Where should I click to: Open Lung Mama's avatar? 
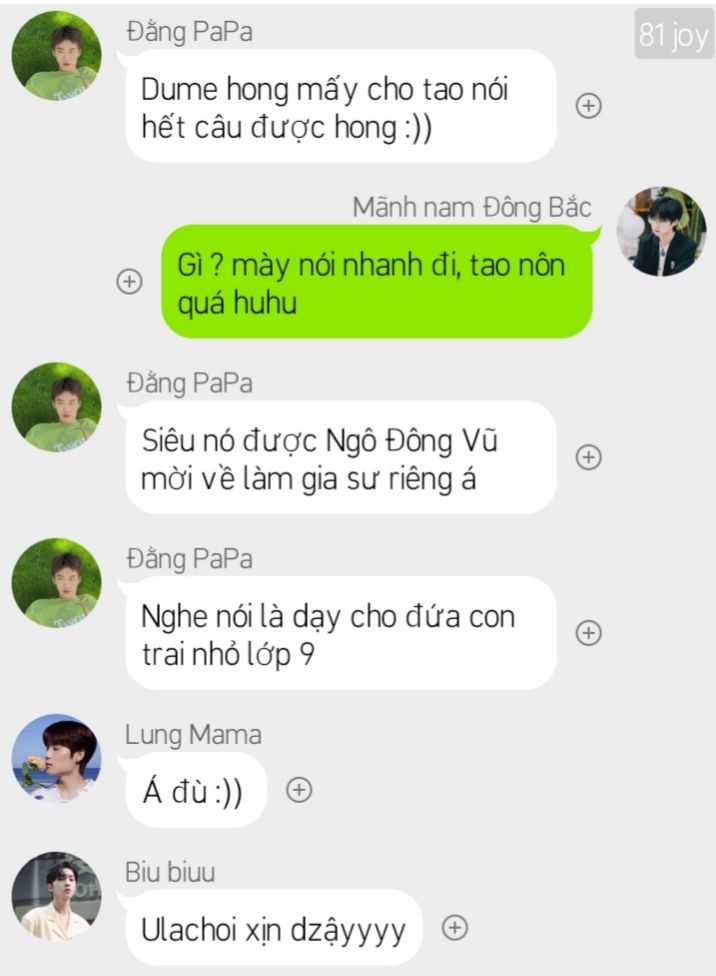(x=56, y=759)
